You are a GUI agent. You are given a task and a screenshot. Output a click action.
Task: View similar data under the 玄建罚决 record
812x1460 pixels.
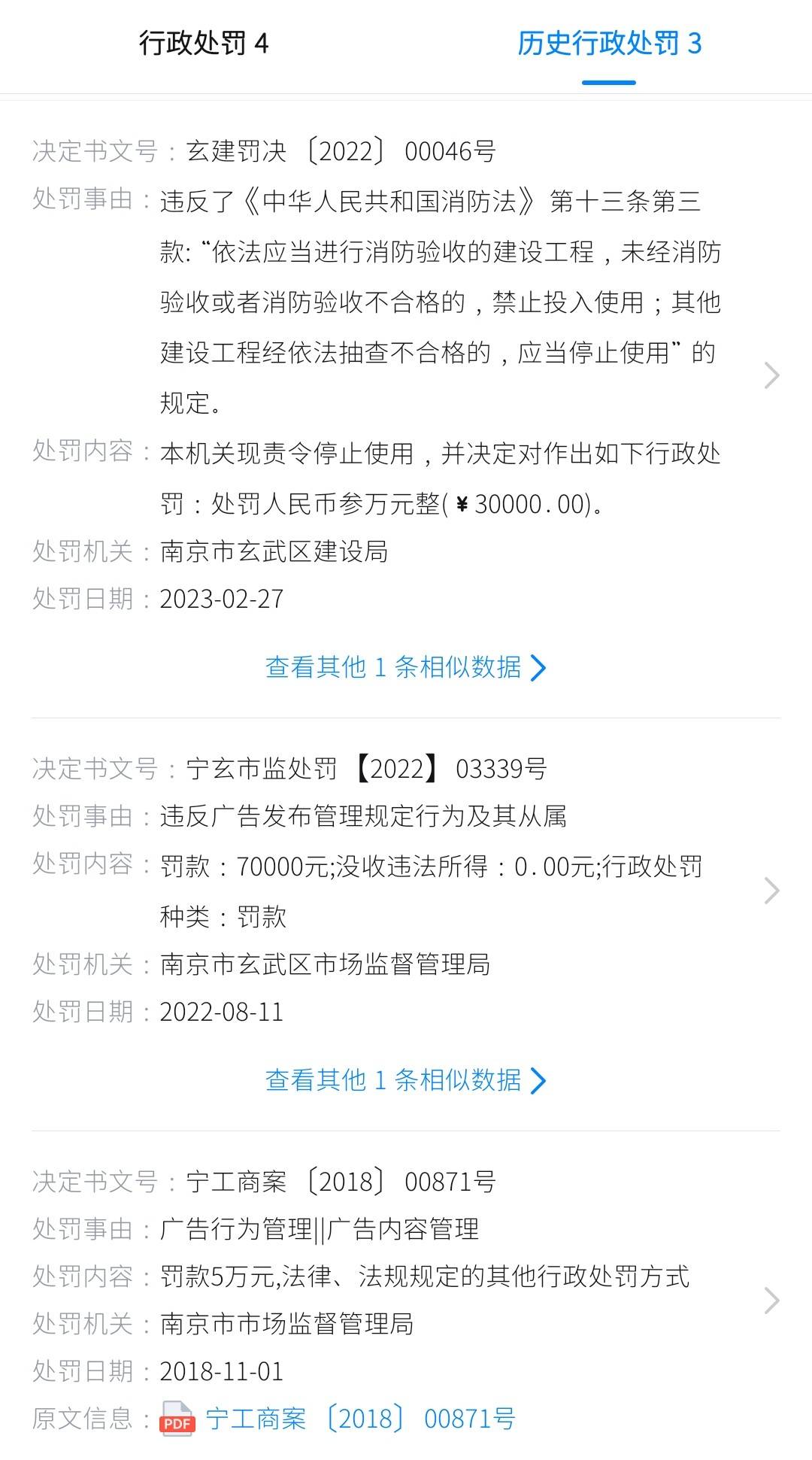[405, 667]
